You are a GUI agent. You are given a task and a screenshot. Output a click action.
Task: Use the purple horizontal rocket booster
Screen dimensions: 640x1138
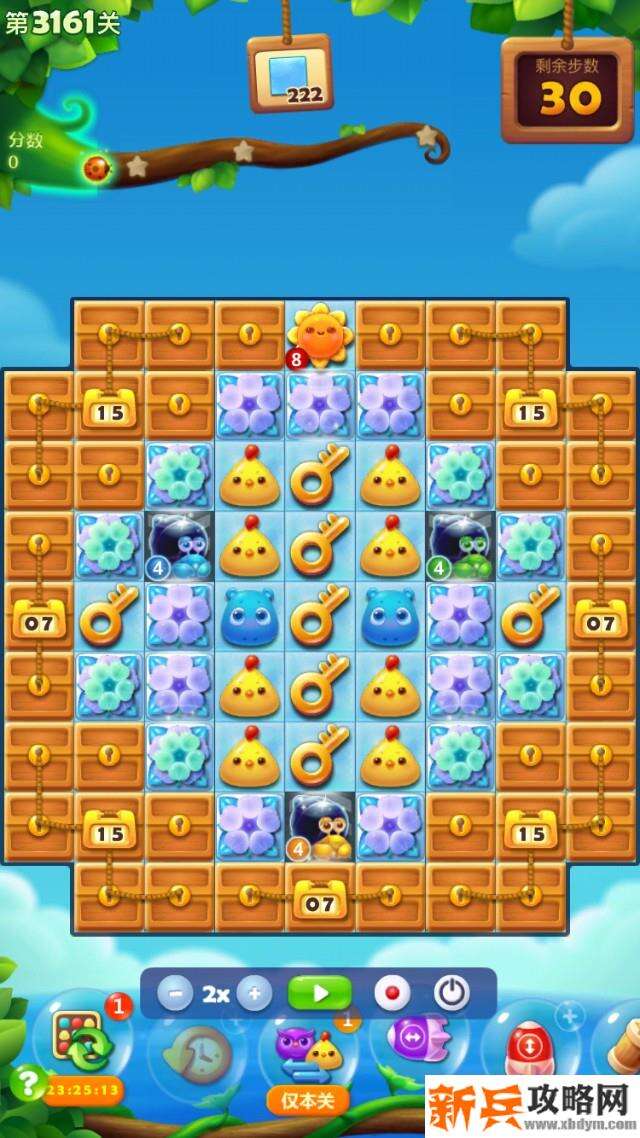[x=410, y=1035]
